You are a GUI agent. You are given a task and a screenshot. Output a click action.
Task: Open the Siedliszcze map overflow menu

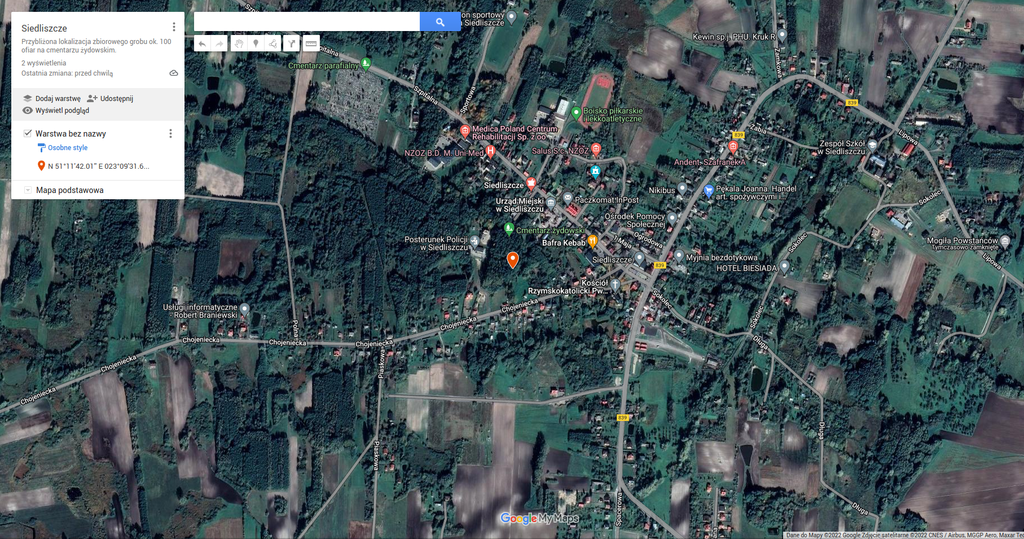tap(173, 27)
